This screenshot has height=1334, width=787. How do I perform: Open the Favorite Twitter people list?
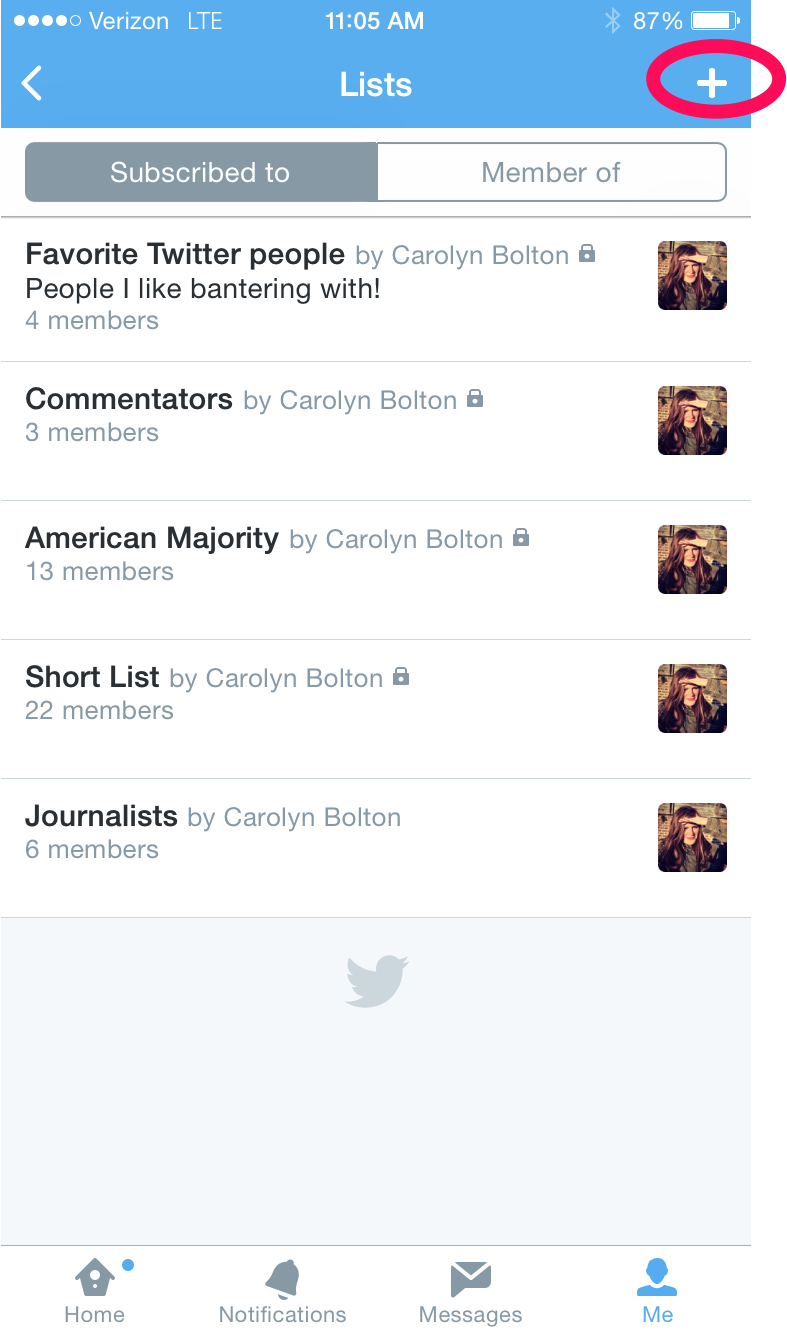[376, 289]
